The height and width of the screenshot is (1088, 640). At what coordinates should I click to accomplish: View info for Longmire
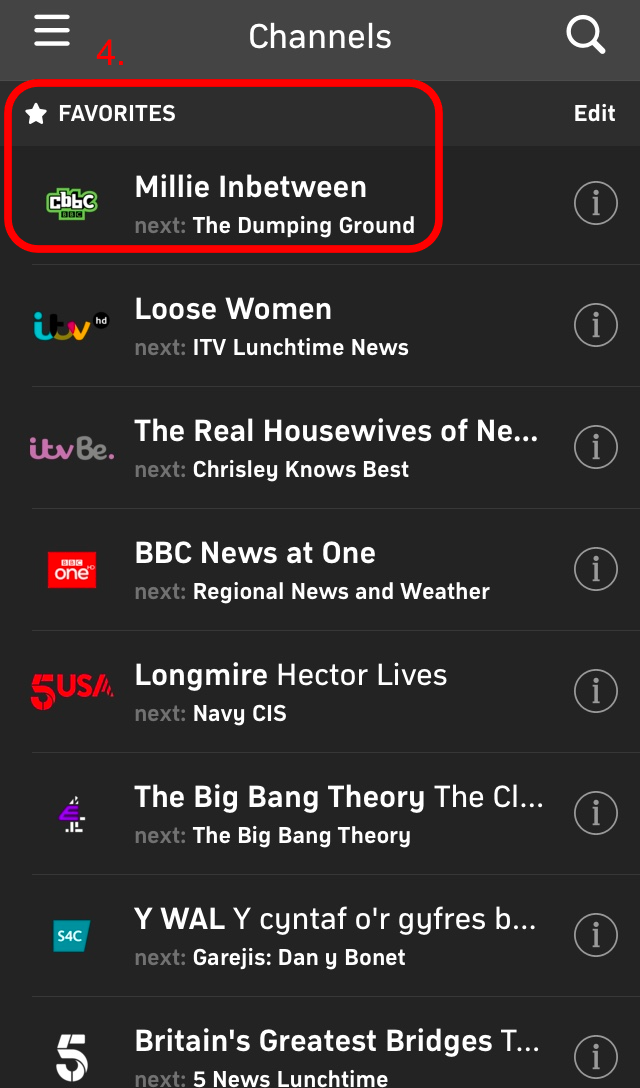tap(596, 691)
